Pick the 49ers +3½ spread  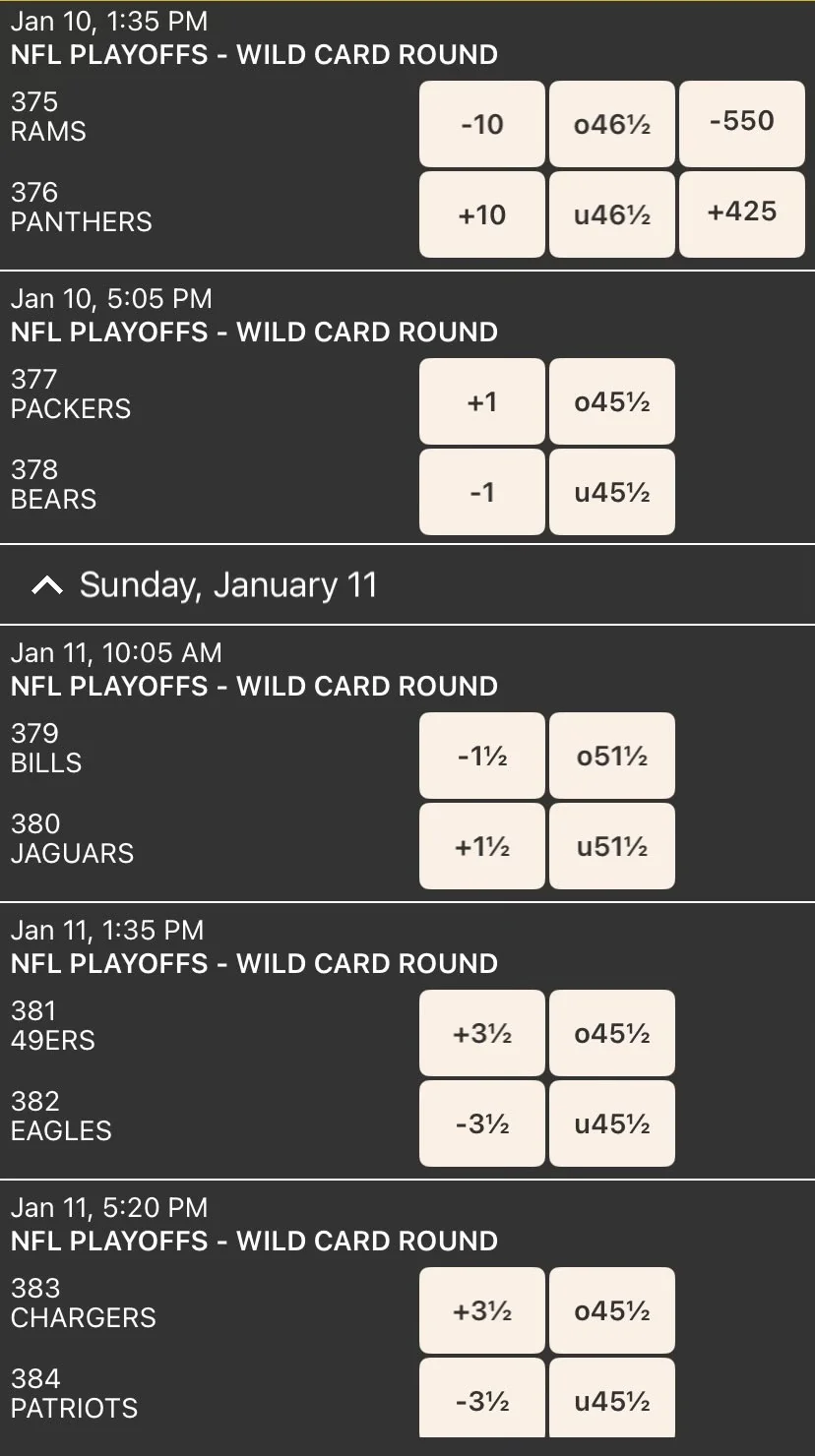pyautogui.click(x=481, y=1032)
